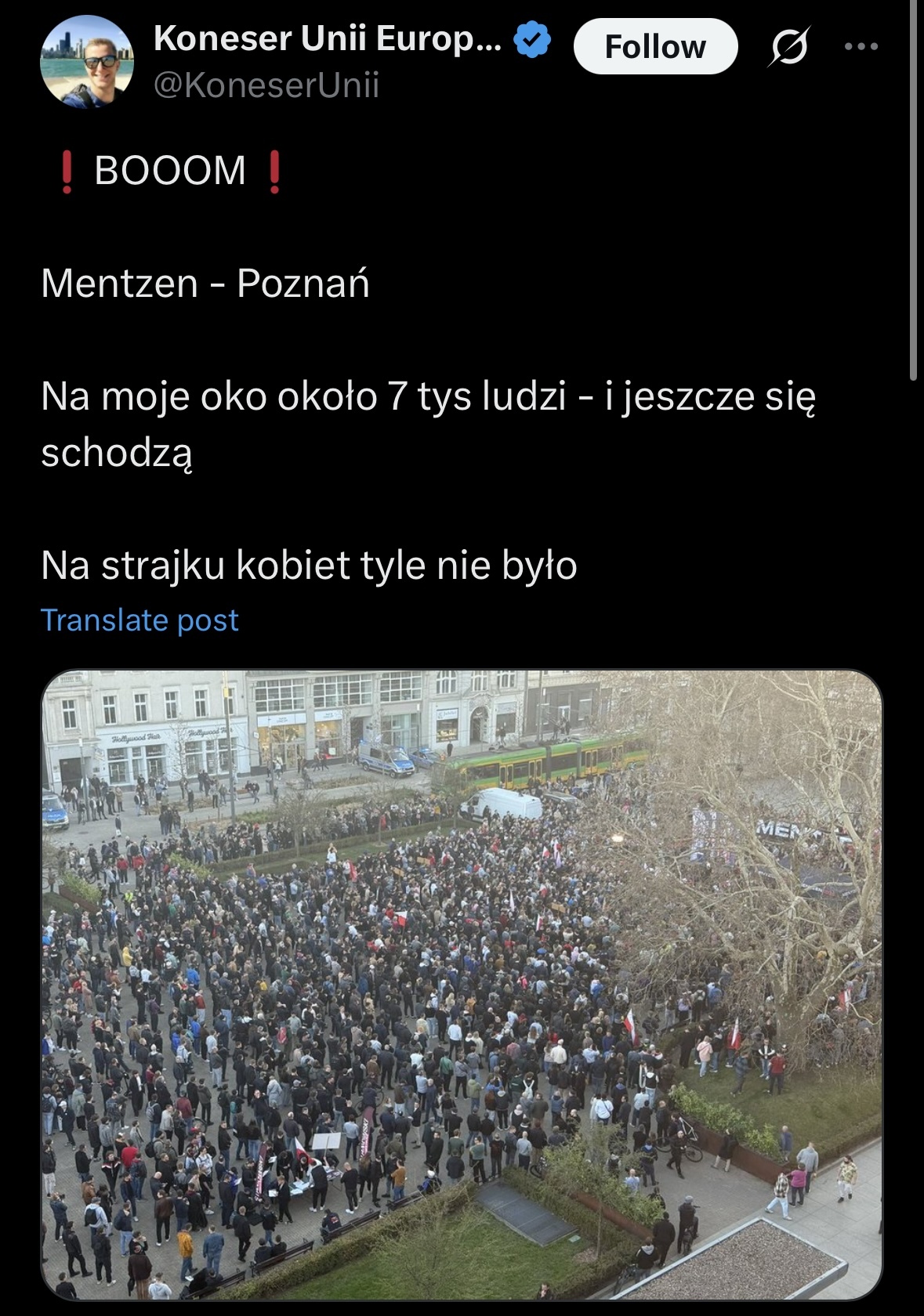Open the three-dot more options menu
This screenshot has width=924, height=1316.
pos(861,47)
